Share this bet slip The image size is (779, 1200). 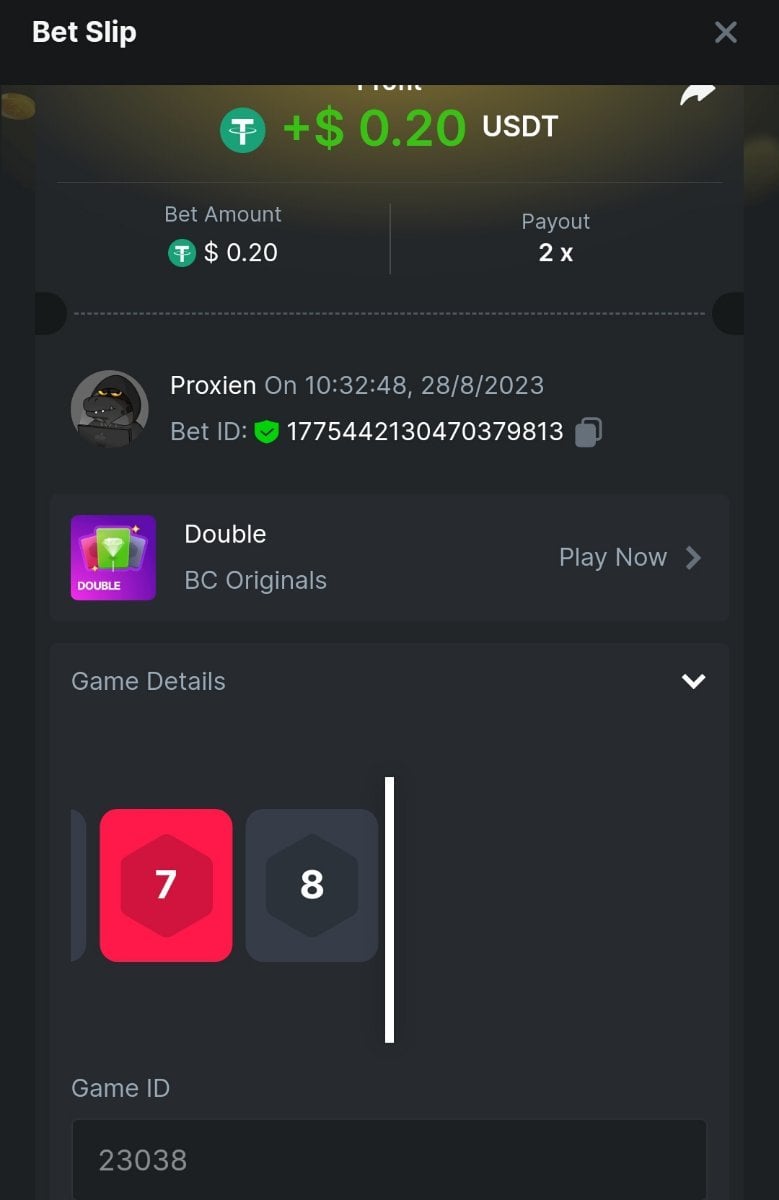tap(697, 95)
